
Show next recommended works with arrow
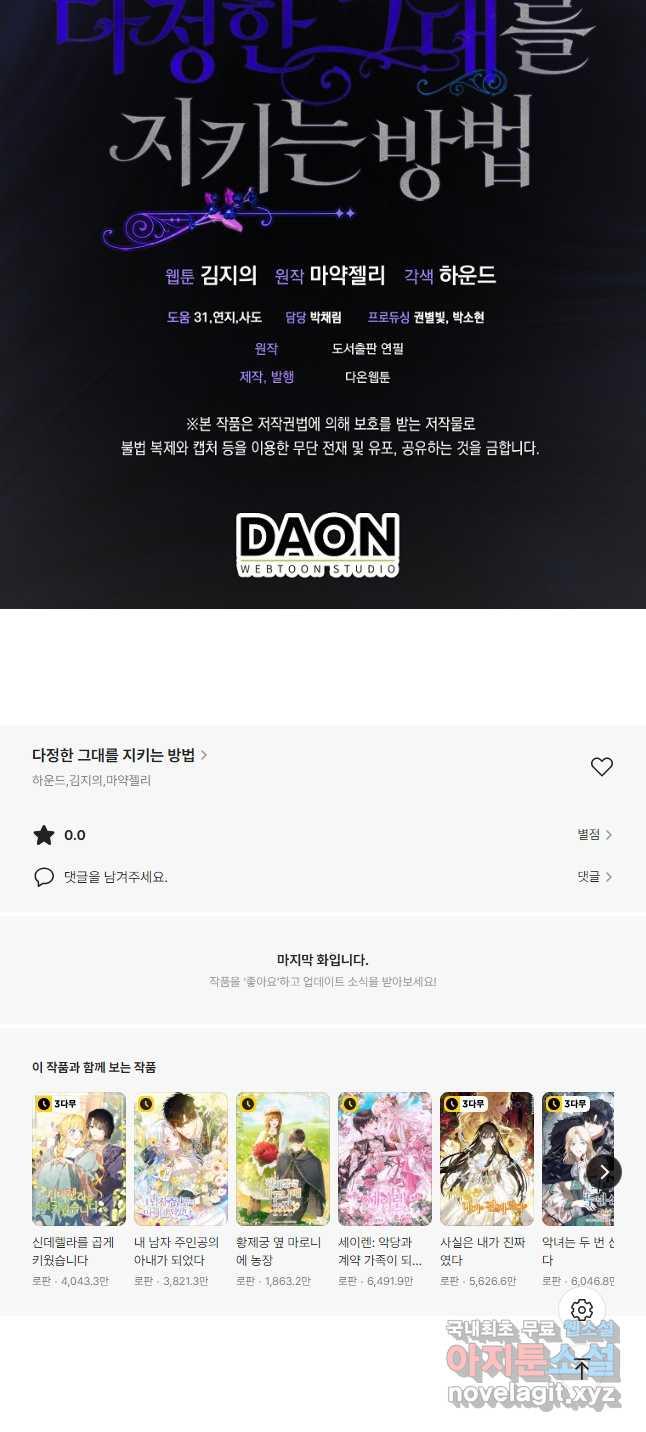coord(603,1172)
